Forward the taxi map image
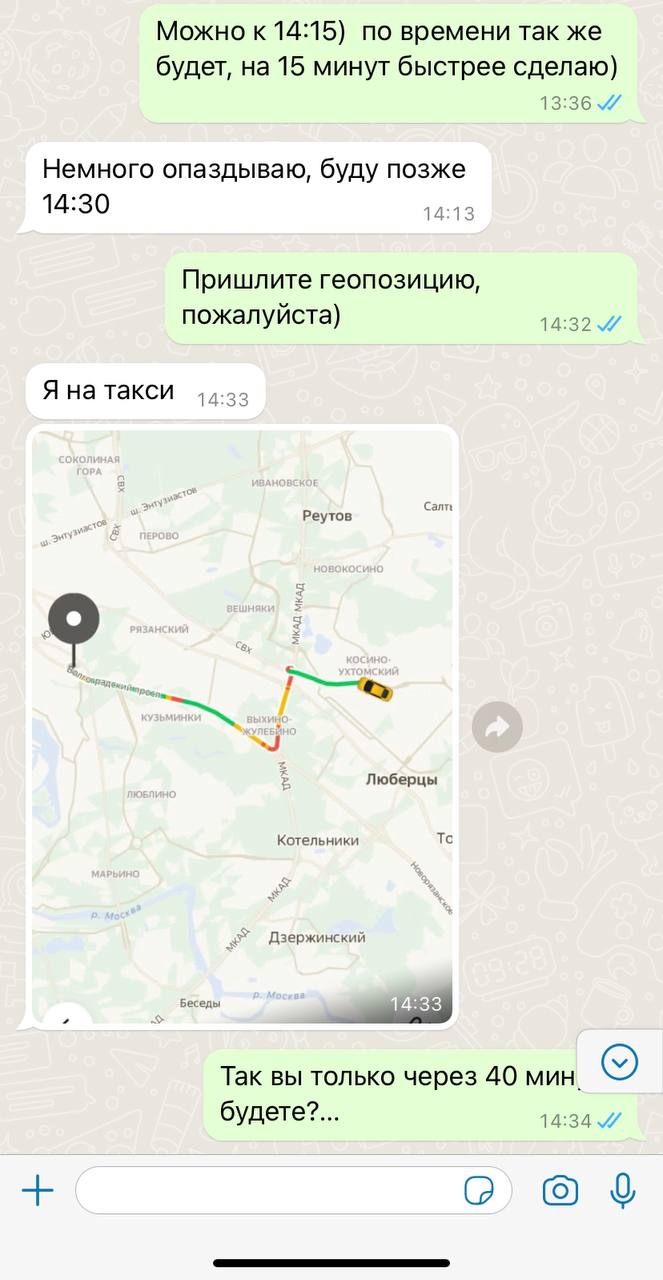The height and width of the screenshot is (1280, 663). (497, 727)
